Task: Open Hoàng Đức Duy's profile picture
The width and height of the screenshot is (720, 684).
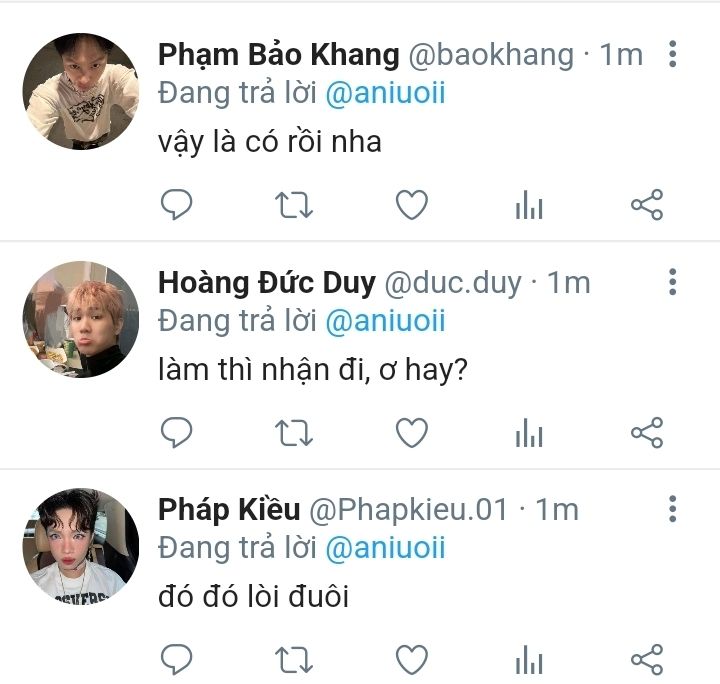Action: [80, 319]
